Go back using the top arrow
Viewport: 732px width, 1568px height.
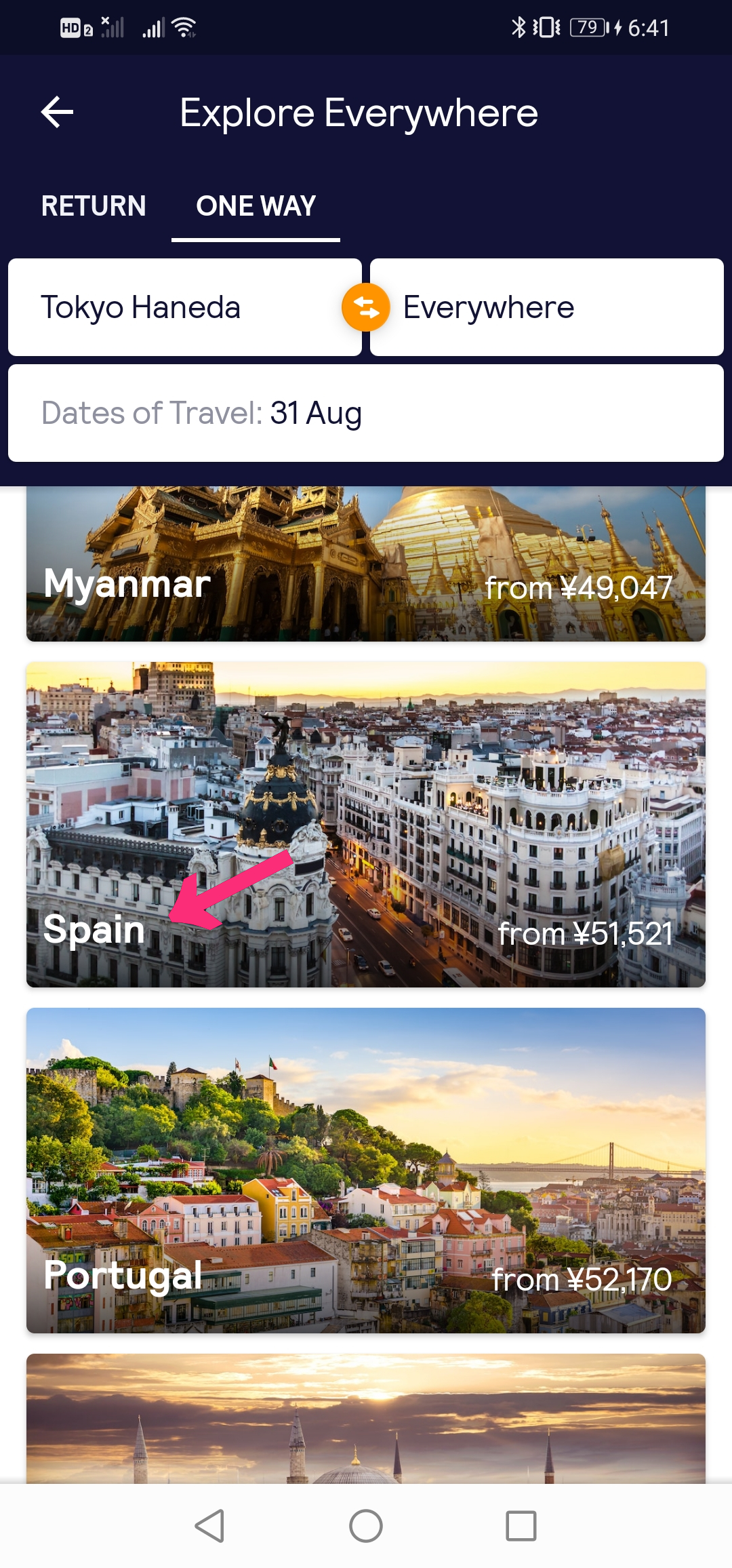click(58, 112)
